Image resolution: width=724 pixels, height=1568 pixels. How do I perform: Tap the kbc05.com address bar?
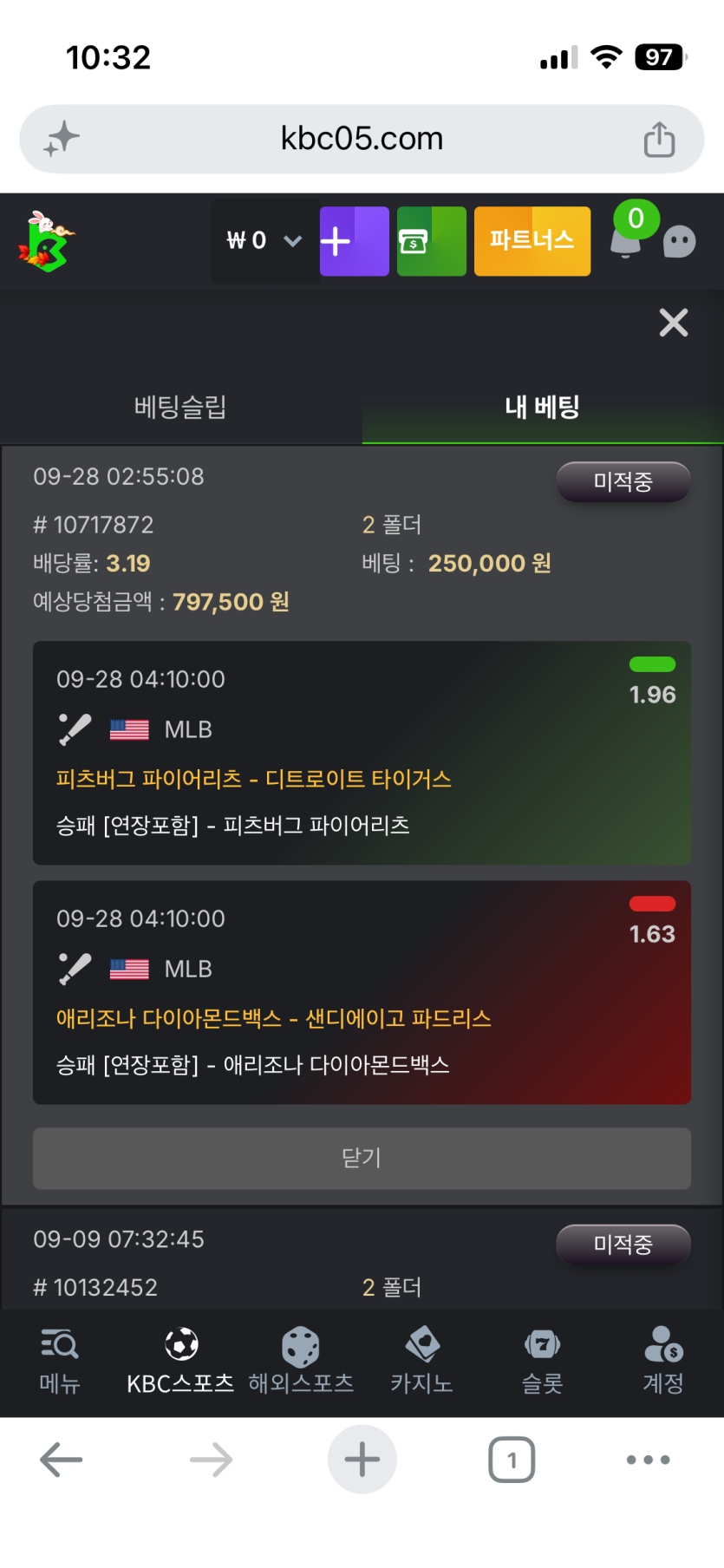[x=362, y=139]
